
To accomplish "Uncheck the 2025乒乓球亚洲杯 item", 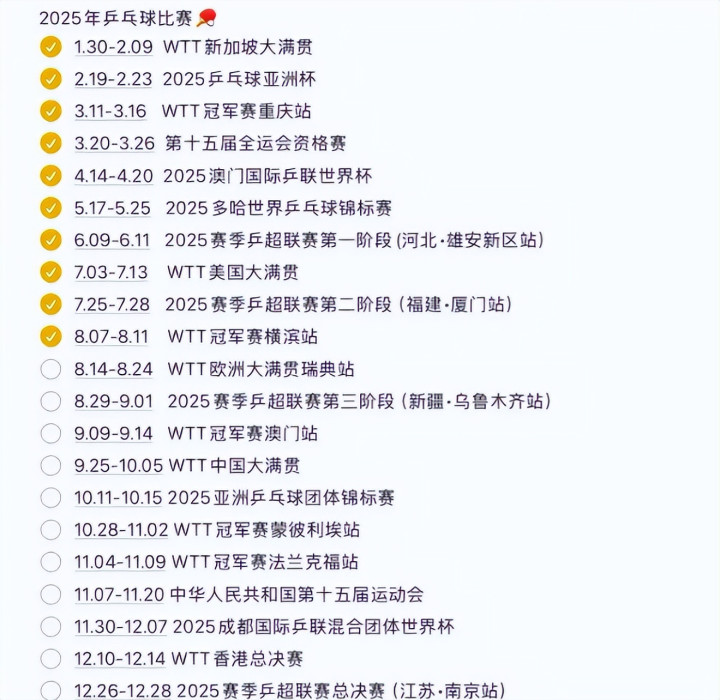I will pos(50,79).
